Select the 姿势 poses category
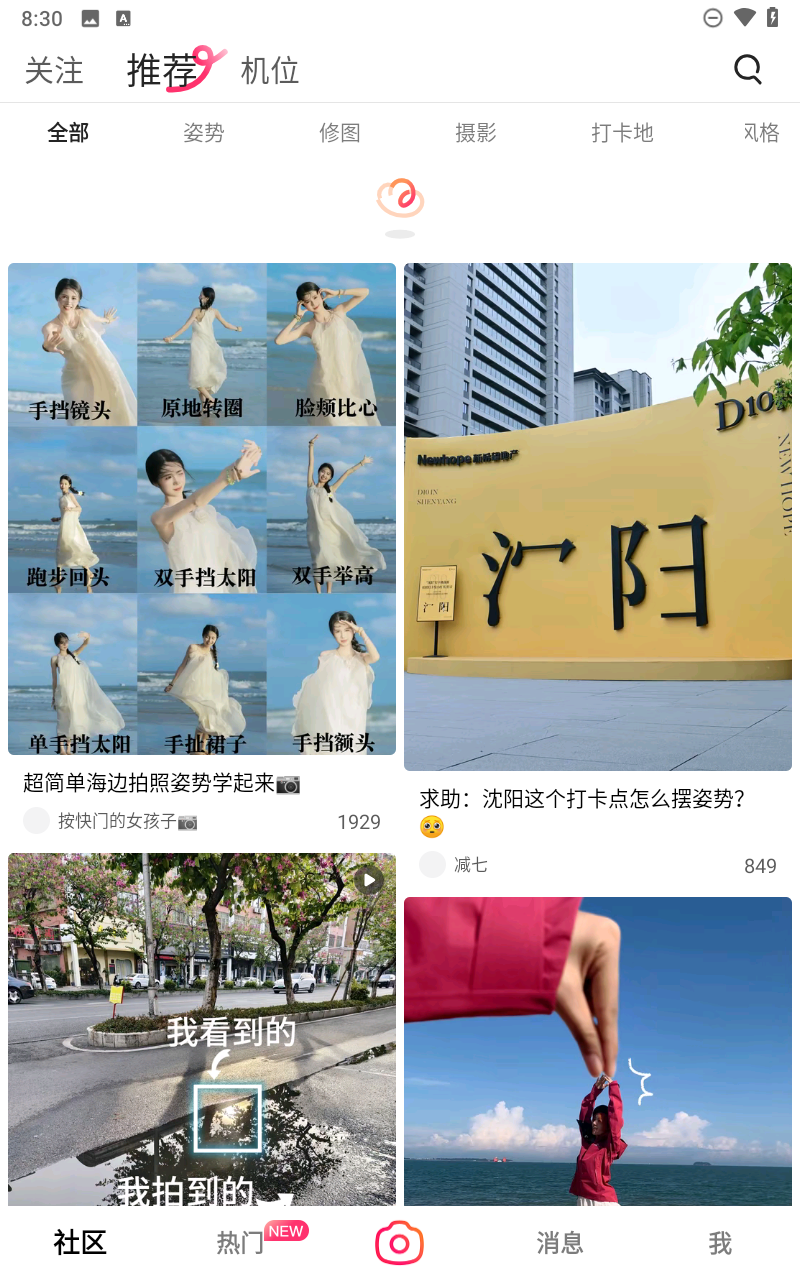800x1280 pixels. 203,132
